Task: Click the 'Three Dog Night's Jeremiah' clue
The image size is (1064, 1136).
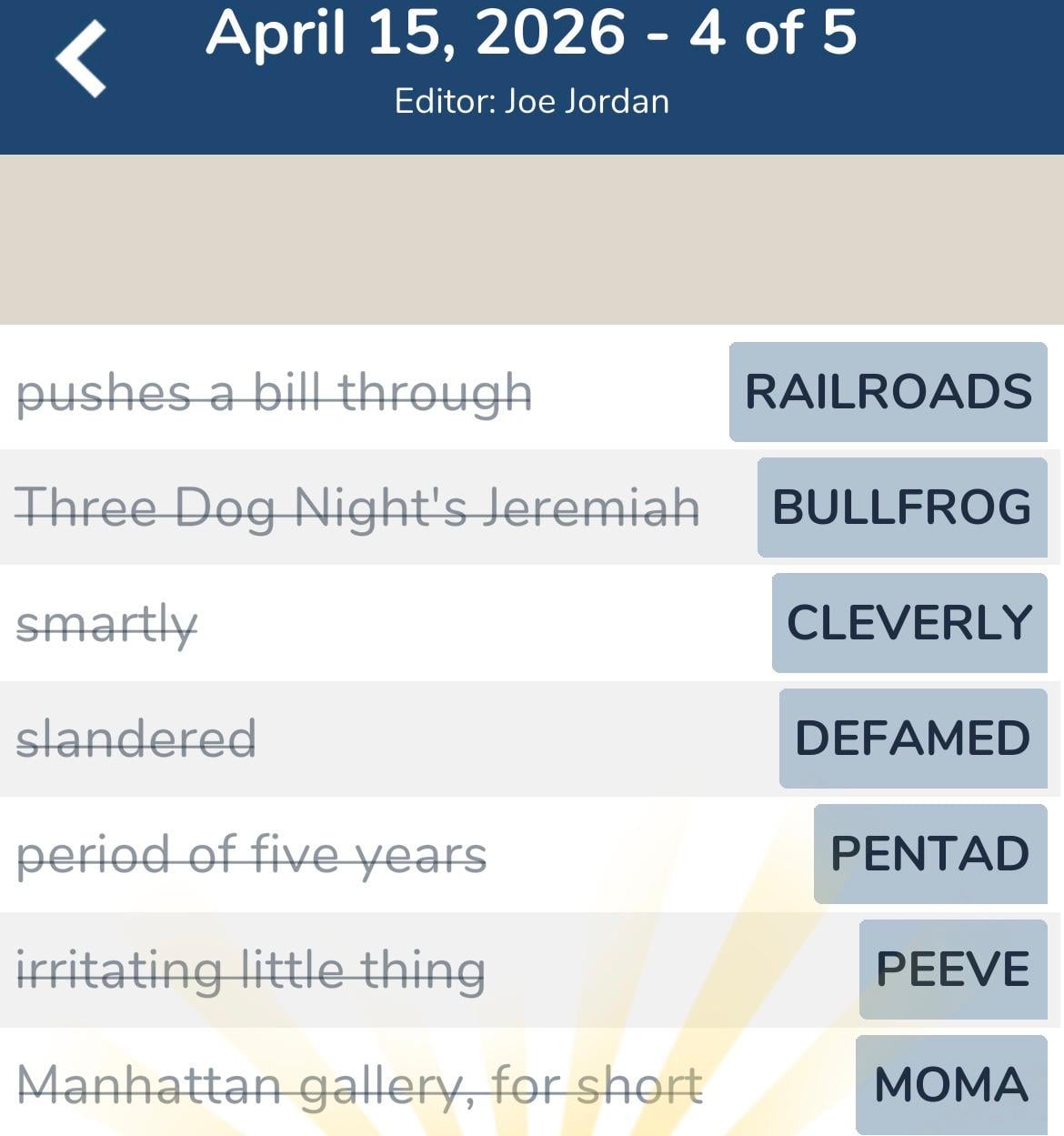Action: point(357,508)
